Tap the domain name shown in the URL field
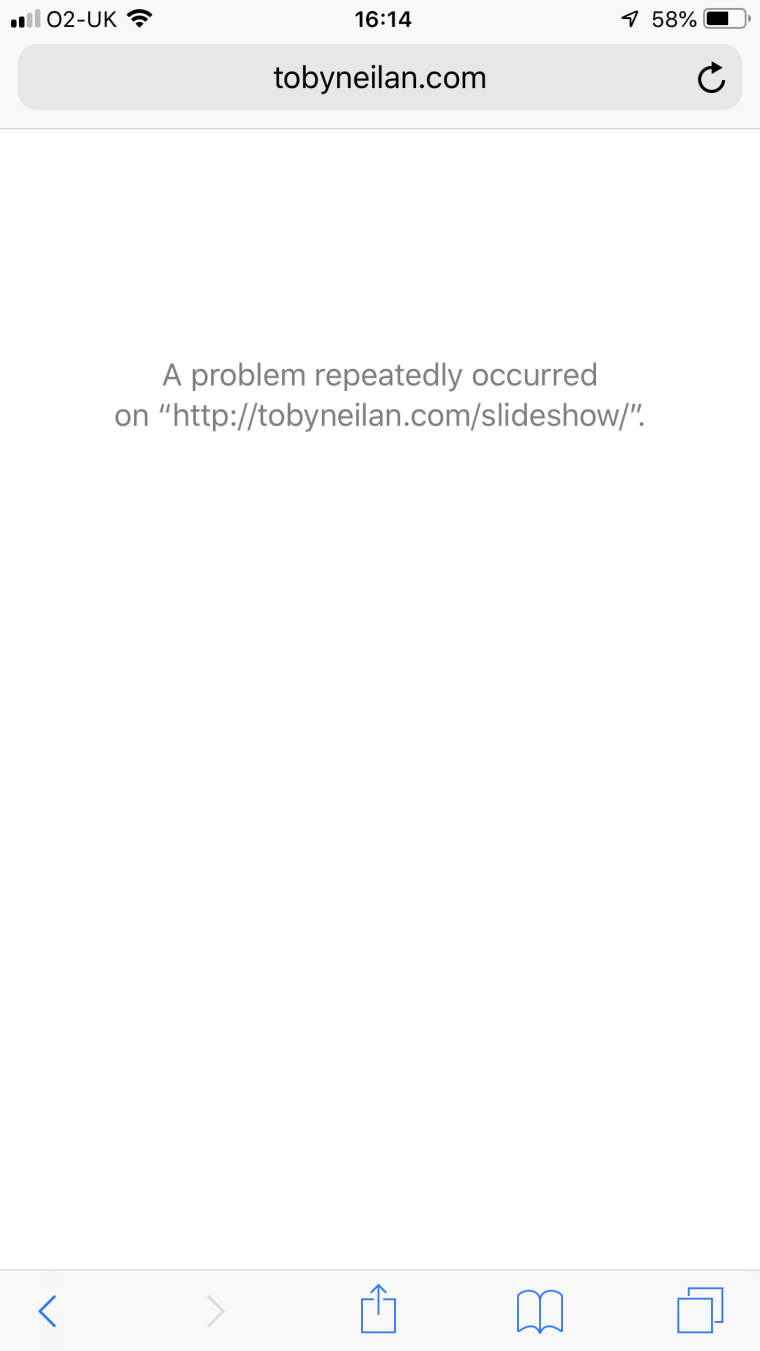Screen dimensions: 760x1351 [x=379, y=77]
